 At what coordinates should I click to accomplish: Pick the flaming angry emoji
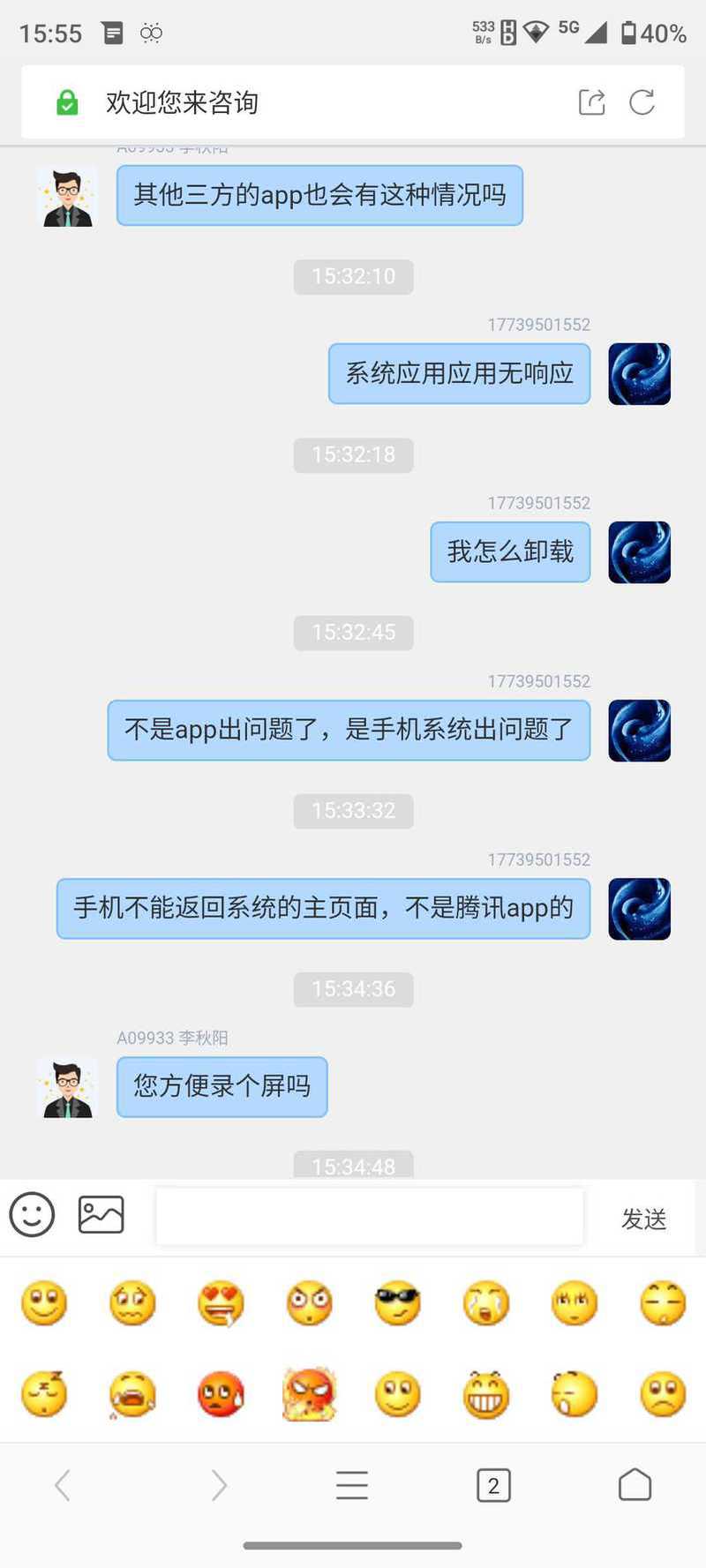coord(309,1394)
